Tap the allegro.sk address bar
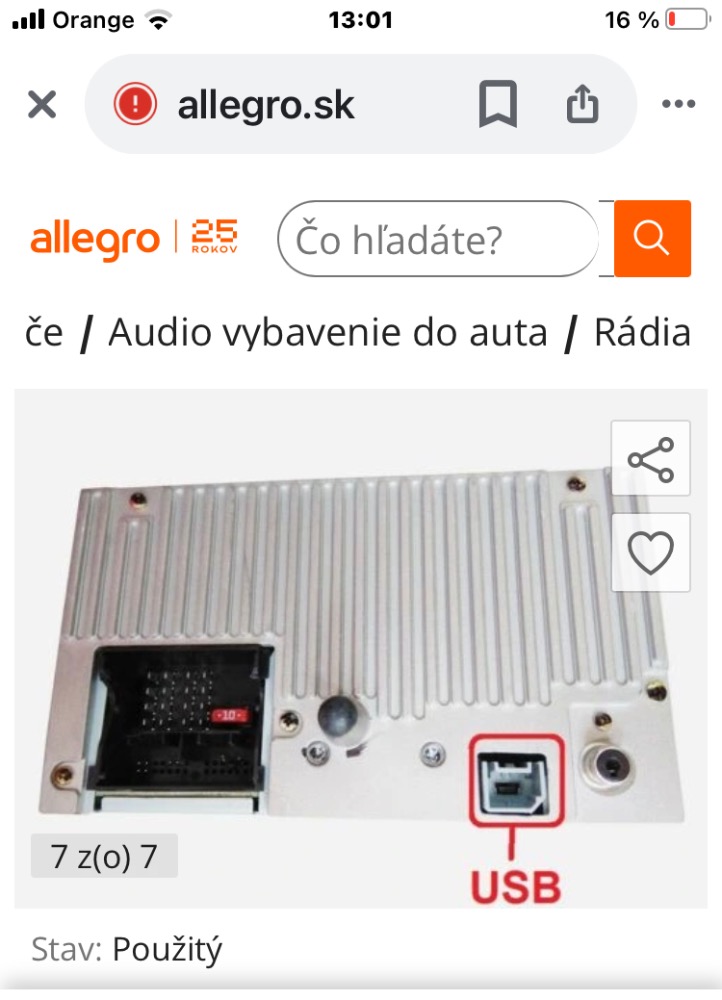The height and width of the screenshot is (1000, 722). point(265,104)
